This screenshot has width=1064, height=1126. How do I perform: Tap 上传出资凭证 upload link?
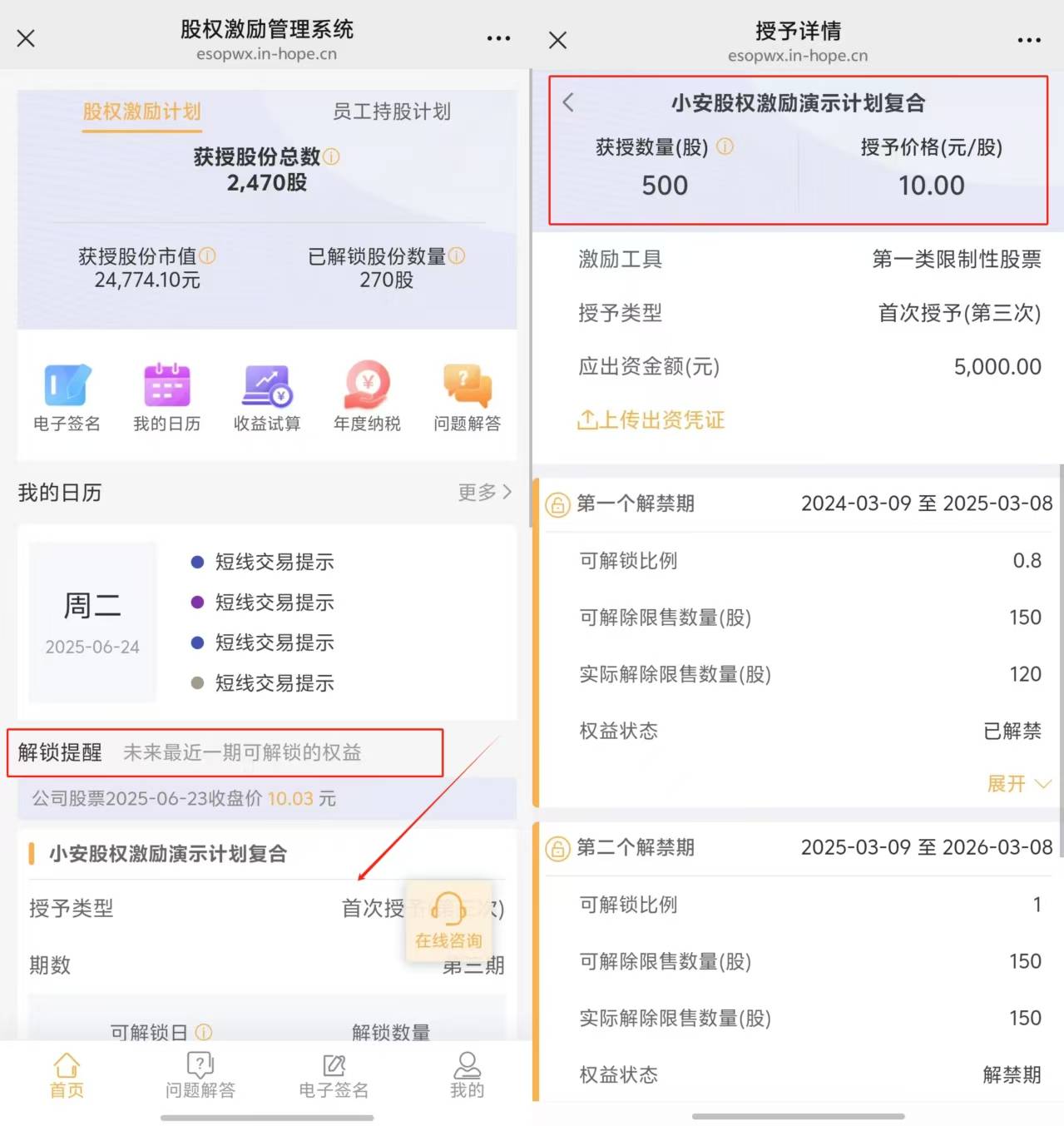[x=651, y=420]
